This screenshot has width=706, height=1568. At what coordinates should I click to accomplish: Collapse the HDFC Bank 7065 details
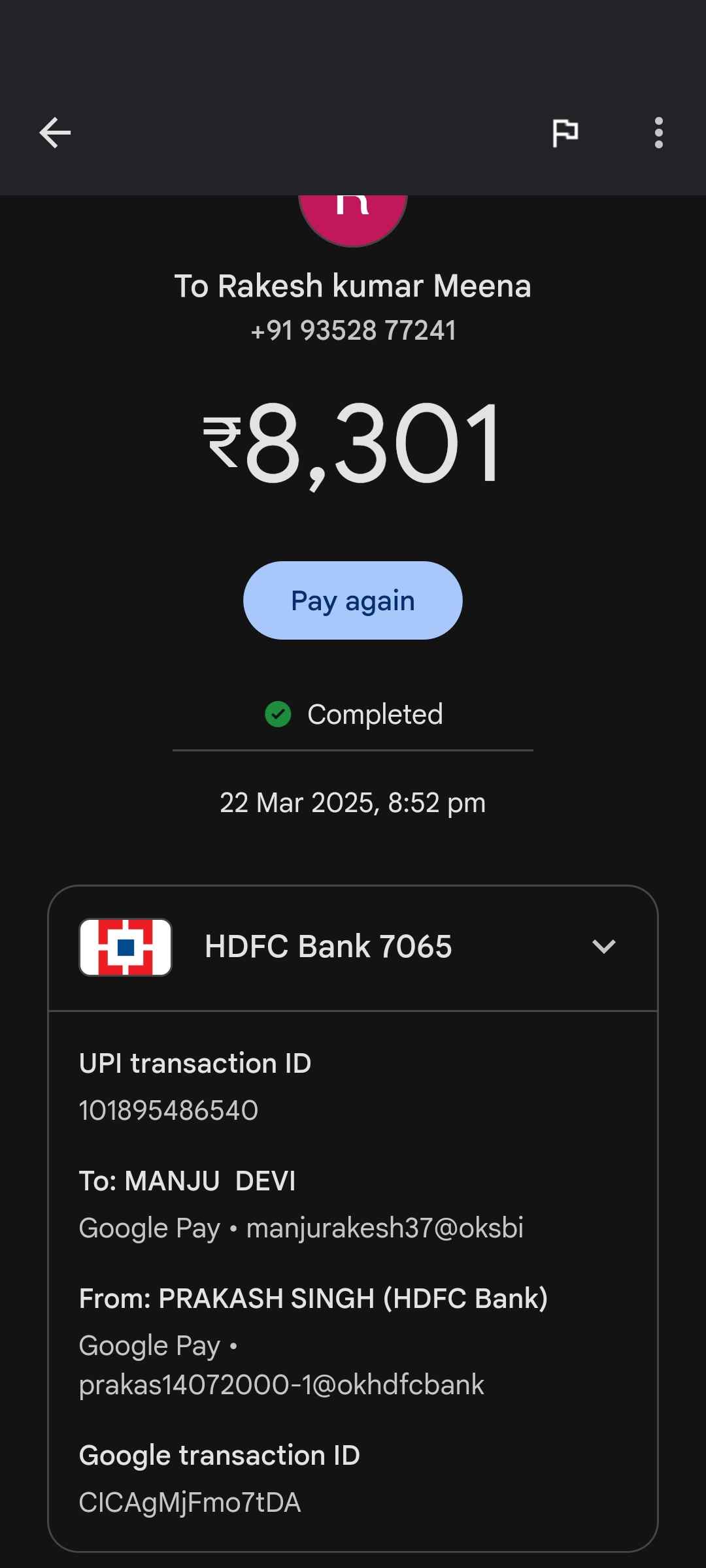click(x=603, y=946)
